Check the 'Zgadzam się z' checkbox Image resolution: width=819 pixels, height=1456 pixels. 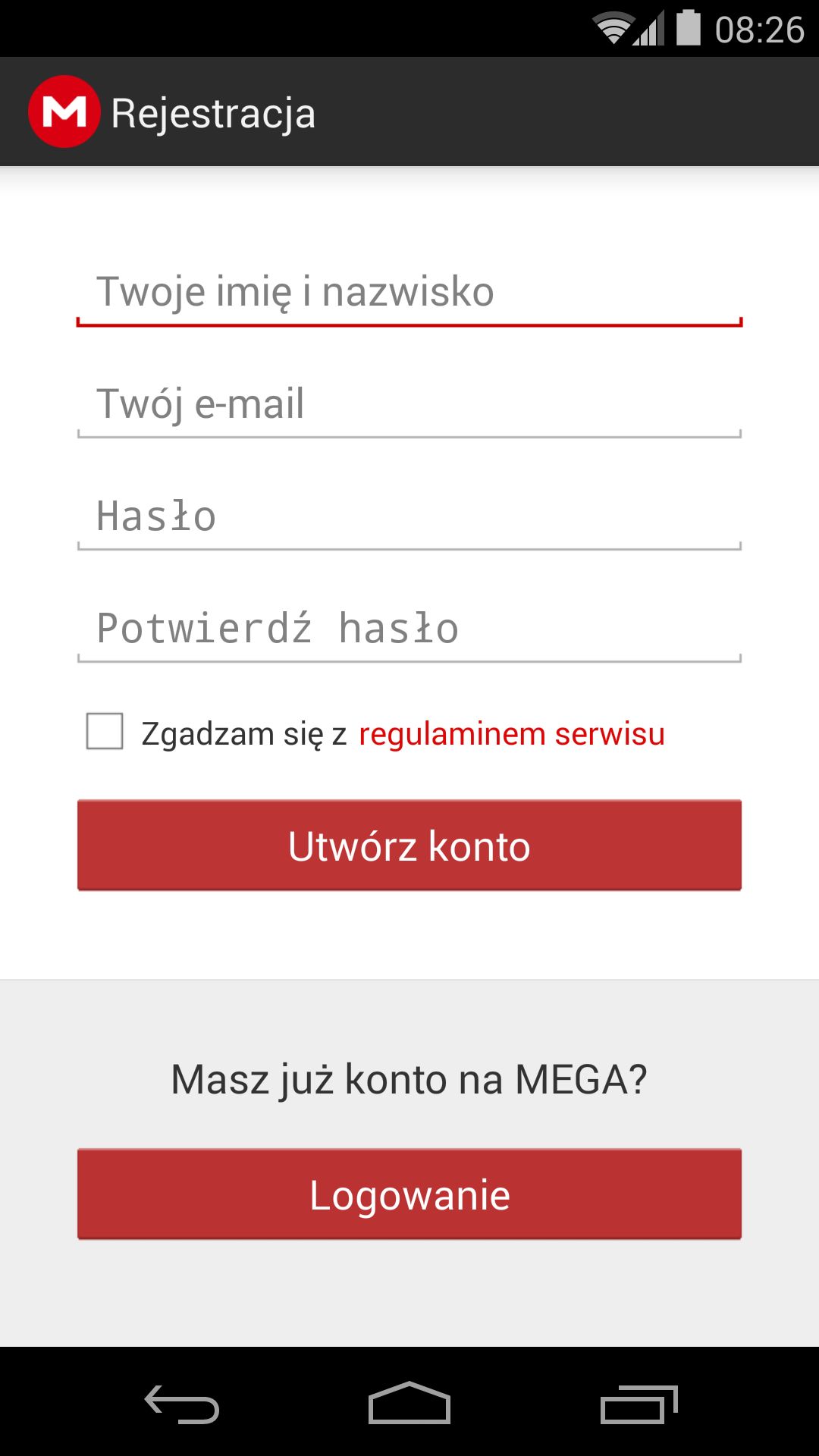click(x=105, y=731)
